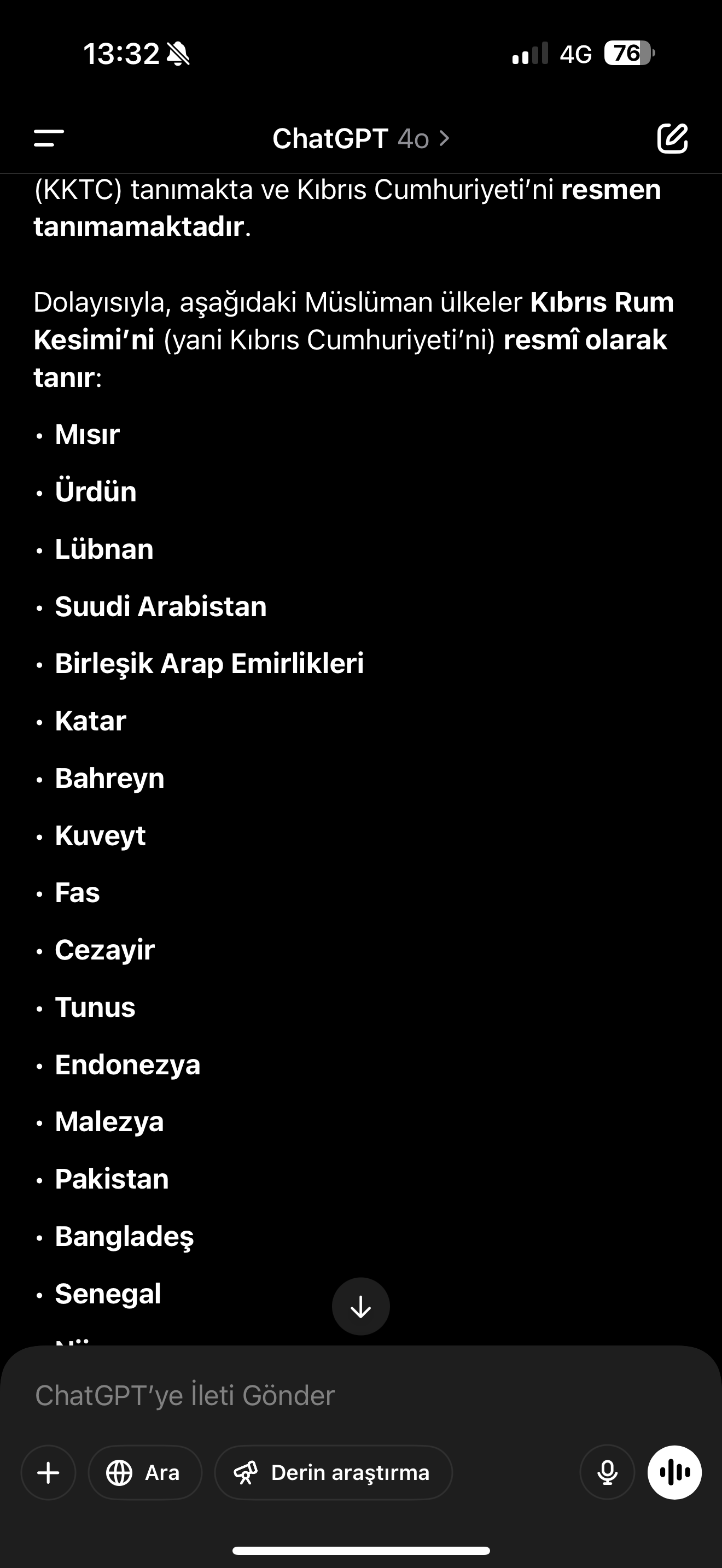This screenshot has width=722, height=1568.
Task: Start a new chat
Action: (x=673, y=138)
